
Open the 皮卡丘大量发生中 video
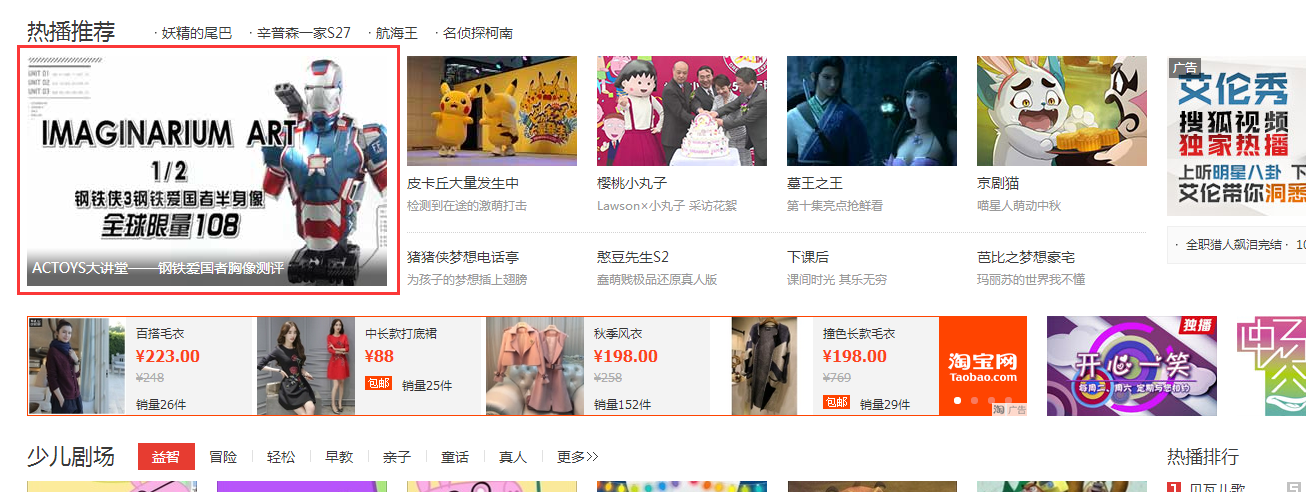pyautogui.click(x=492, y=111)
